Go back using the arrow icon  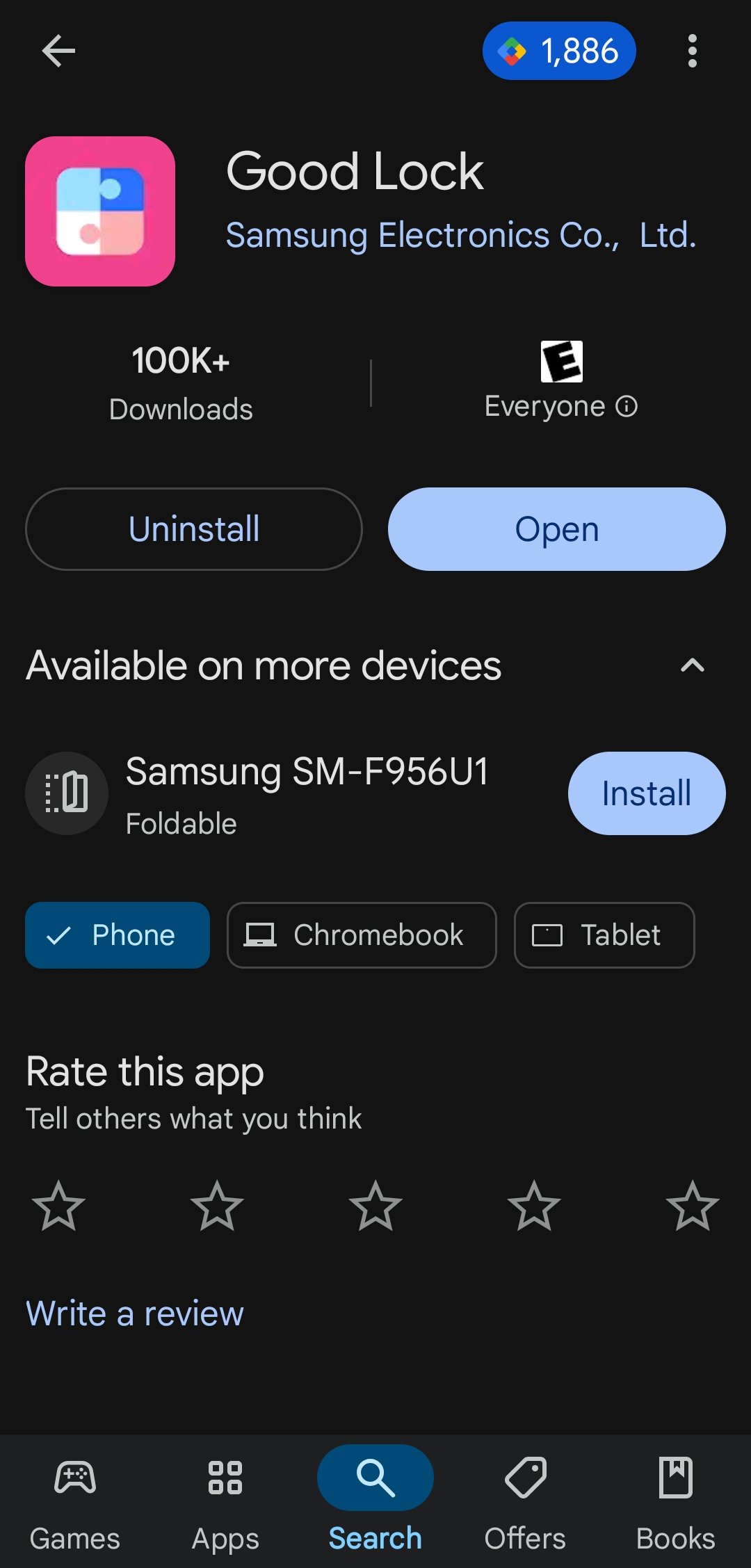click(x=58, y=51)
